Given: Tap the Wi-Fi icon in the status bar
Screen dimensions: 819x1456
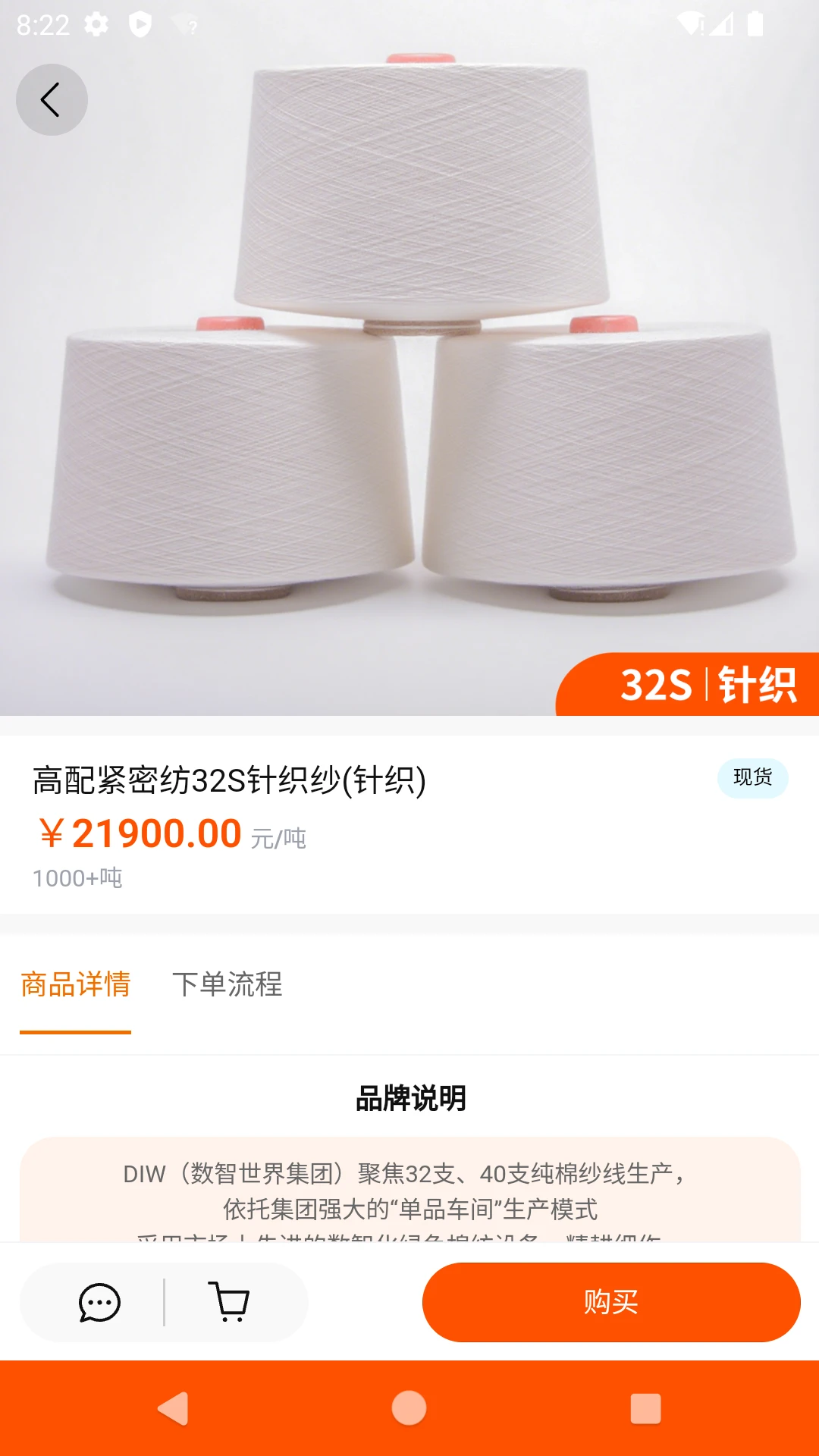Looking at the screenshot, I should (691, 23).
